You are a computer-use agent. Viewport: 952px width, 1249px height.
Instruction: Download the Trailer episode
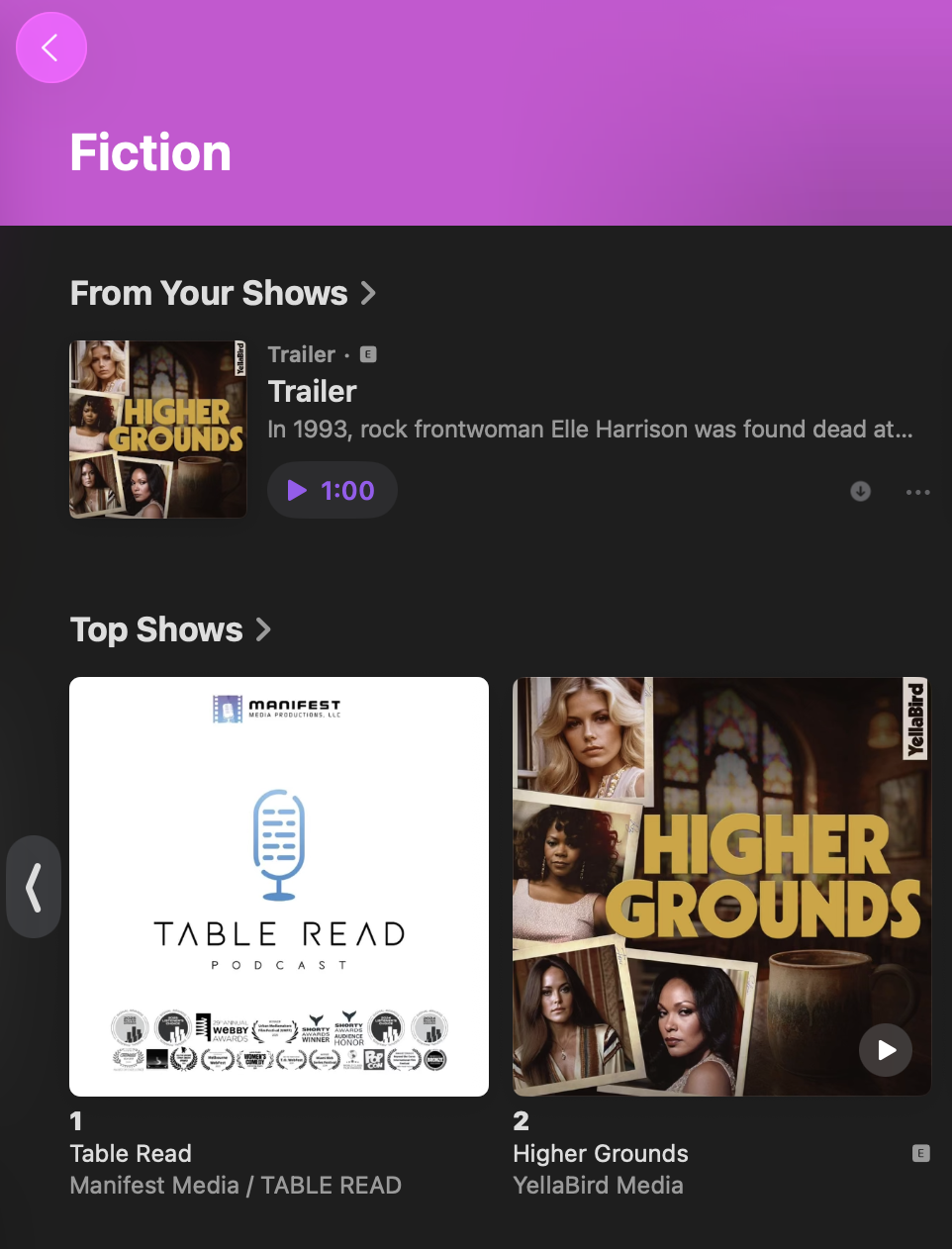861,492
